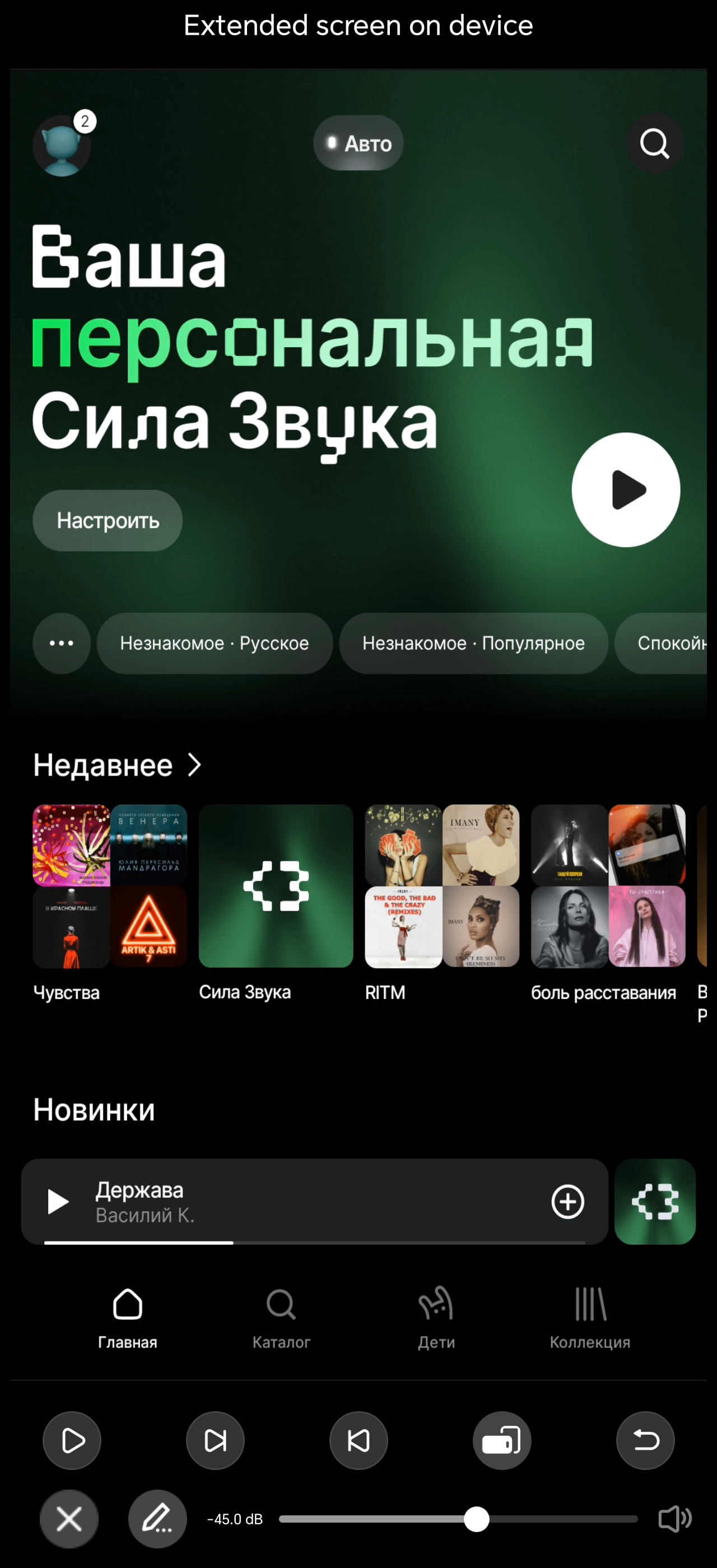Open search via magnifier icon

pyautogui.click(x=654, y=144)
